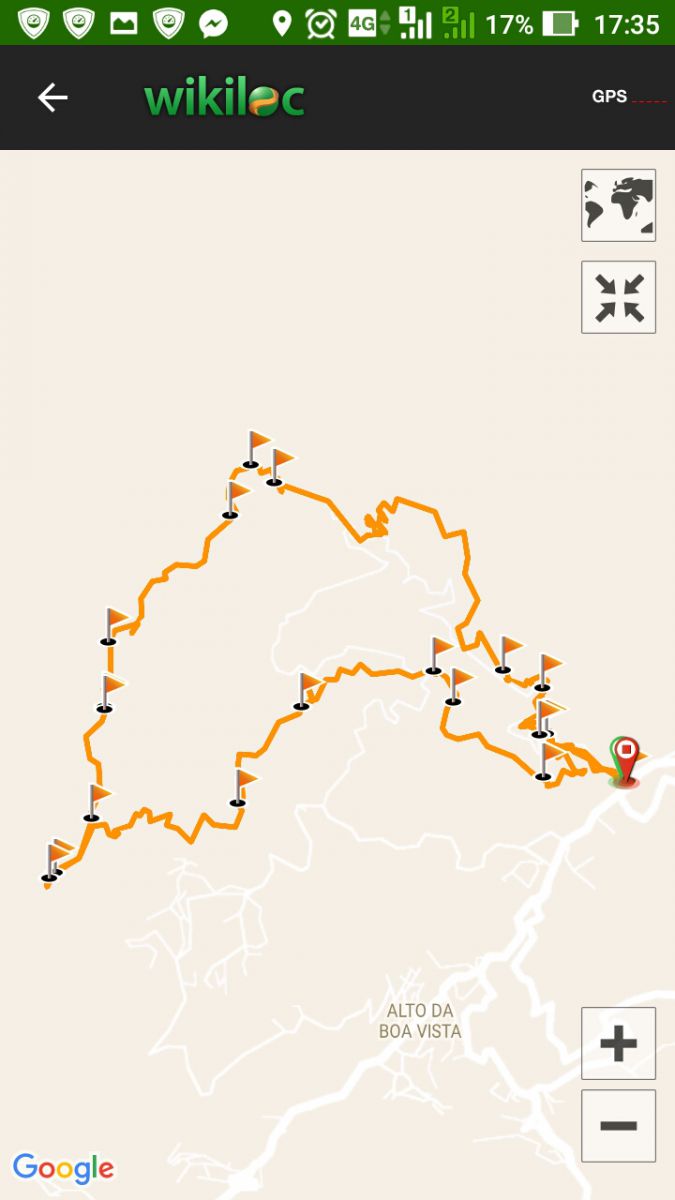
Task: Change the map type with world icon
Action: coord(618,205)
